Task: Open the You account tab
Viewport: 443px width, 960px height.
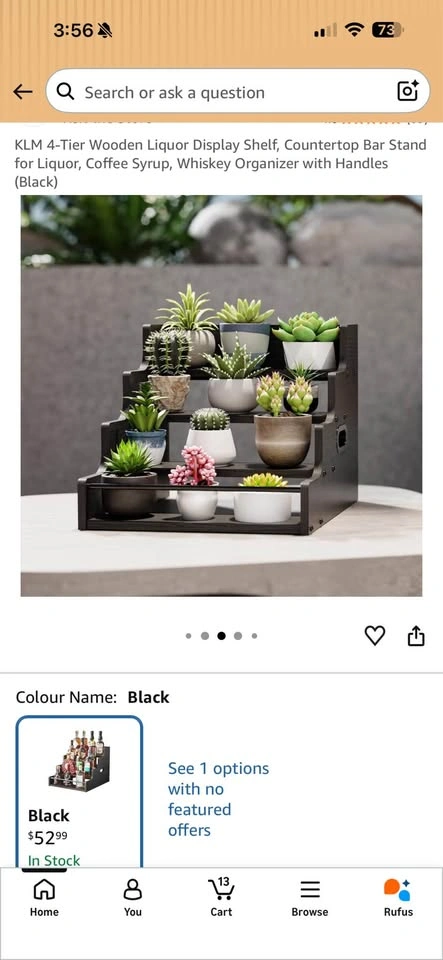Action: [133, 898]
